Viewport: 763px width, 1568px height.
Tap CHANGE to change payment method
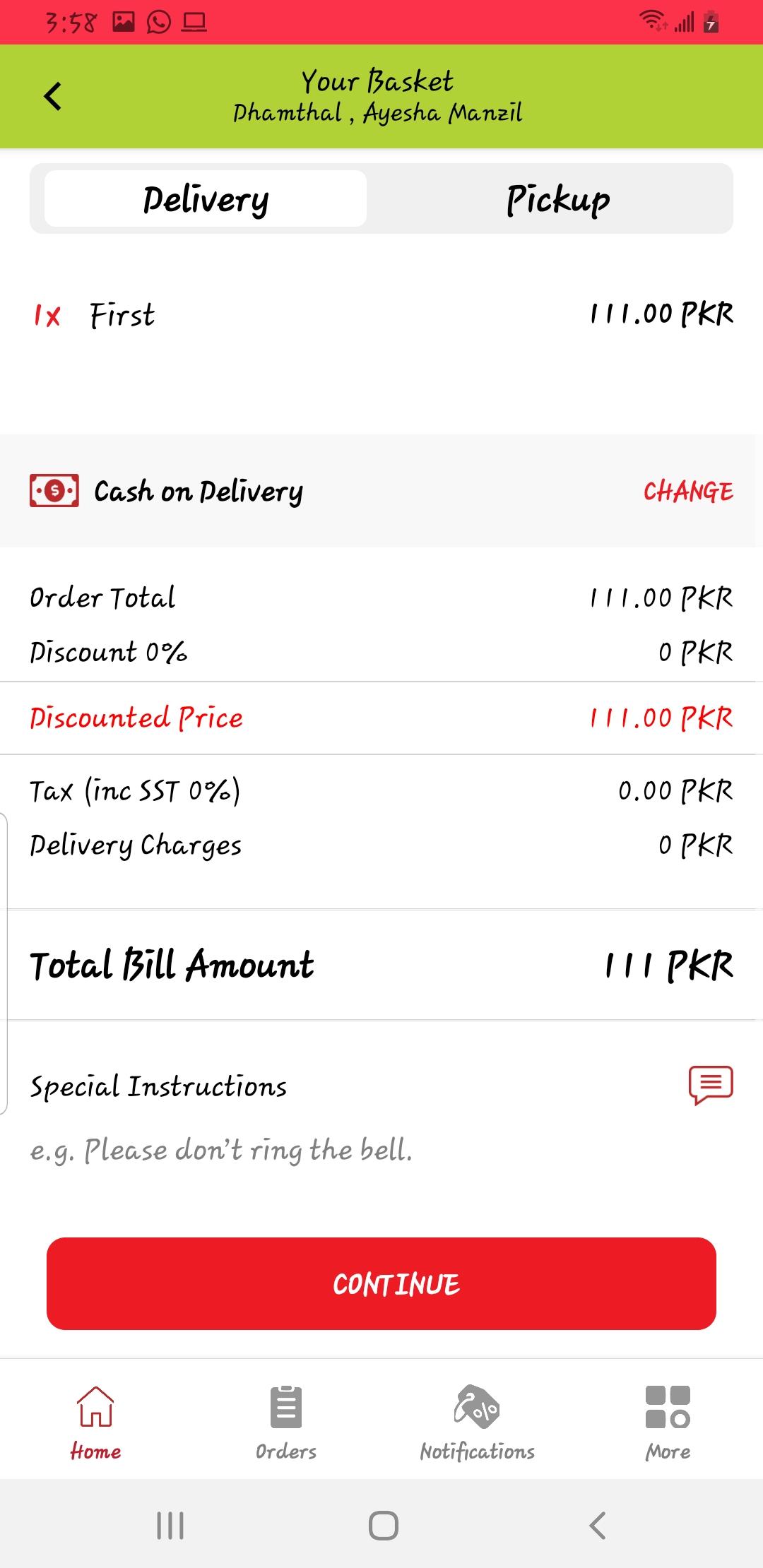(x=688, y=491)
